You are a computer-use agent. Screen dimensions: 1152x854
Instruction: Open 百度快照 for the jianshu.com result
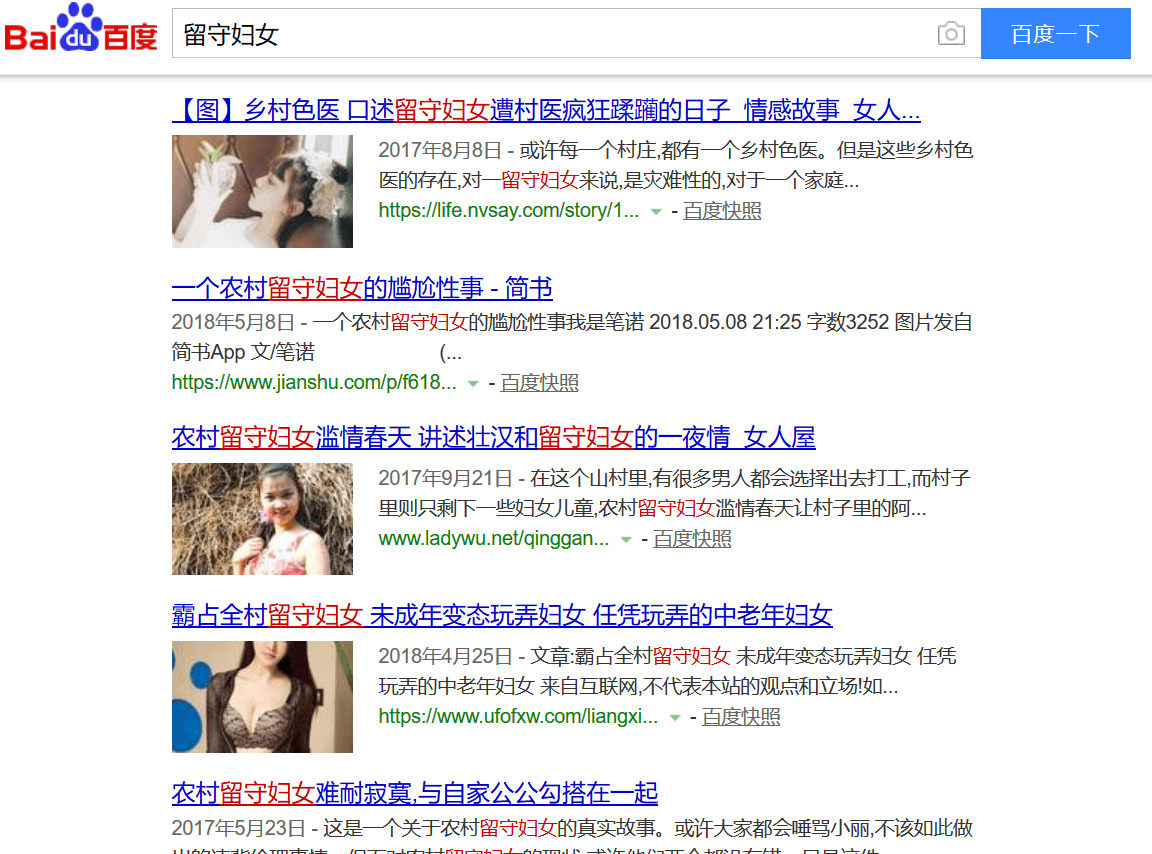pyautogui.click(x=539, y=383)
